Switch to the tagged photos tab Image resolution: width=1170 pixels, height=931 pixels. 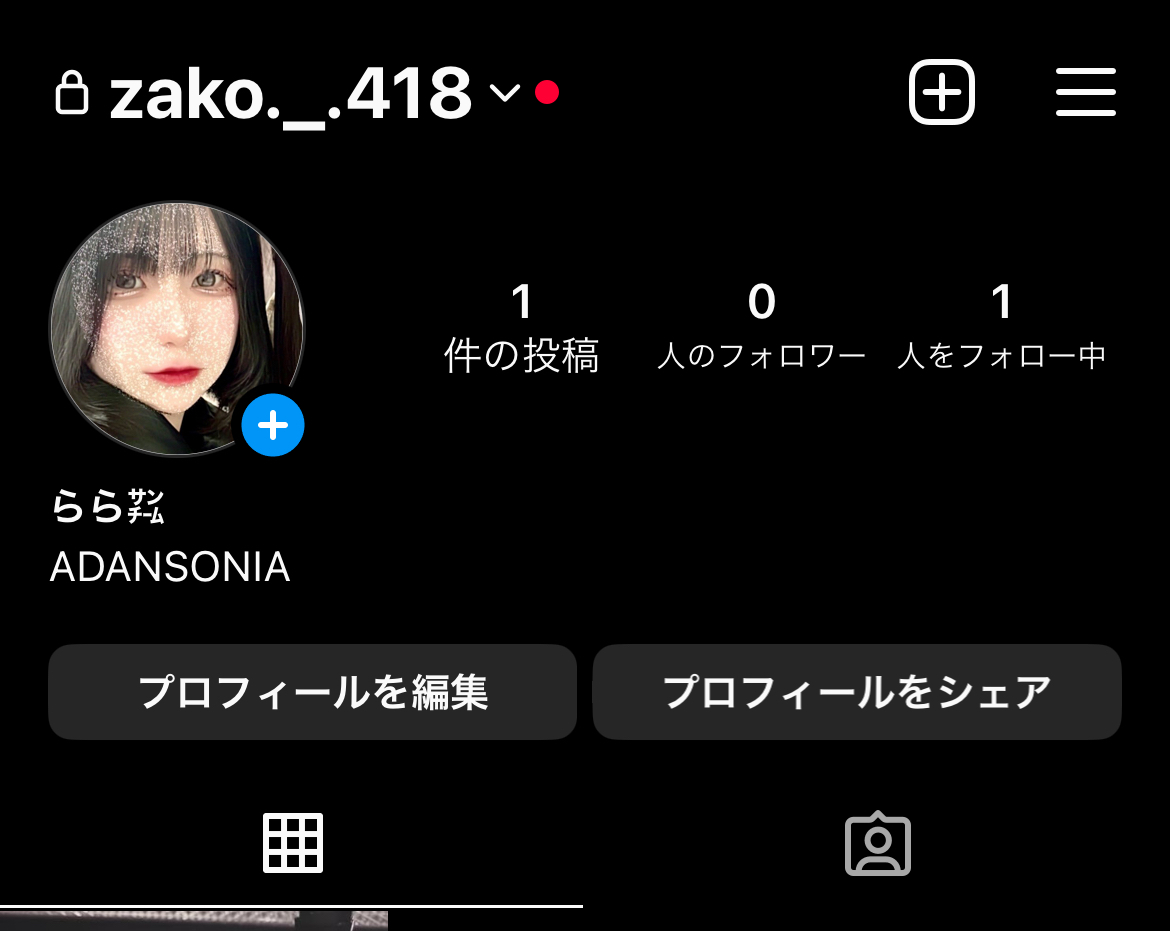click(x=877, y=845)
